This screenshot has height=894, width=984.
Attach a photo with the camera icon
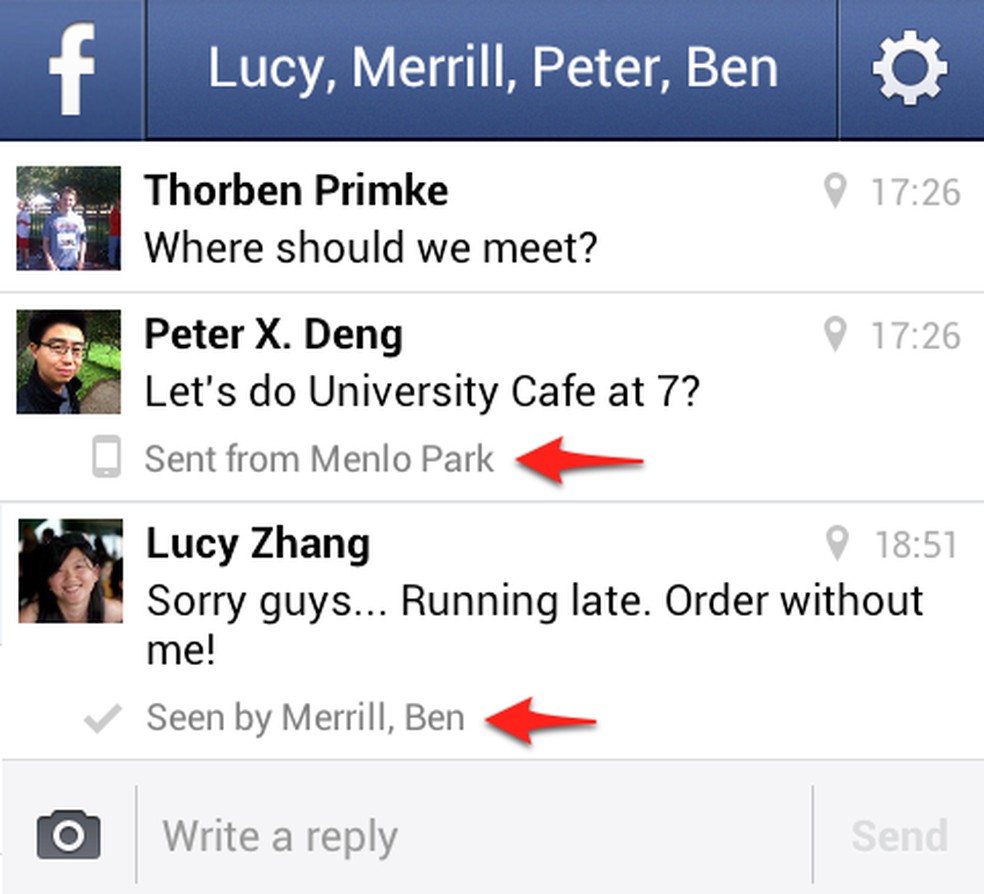pyautogui.click(x=68, y=835)
